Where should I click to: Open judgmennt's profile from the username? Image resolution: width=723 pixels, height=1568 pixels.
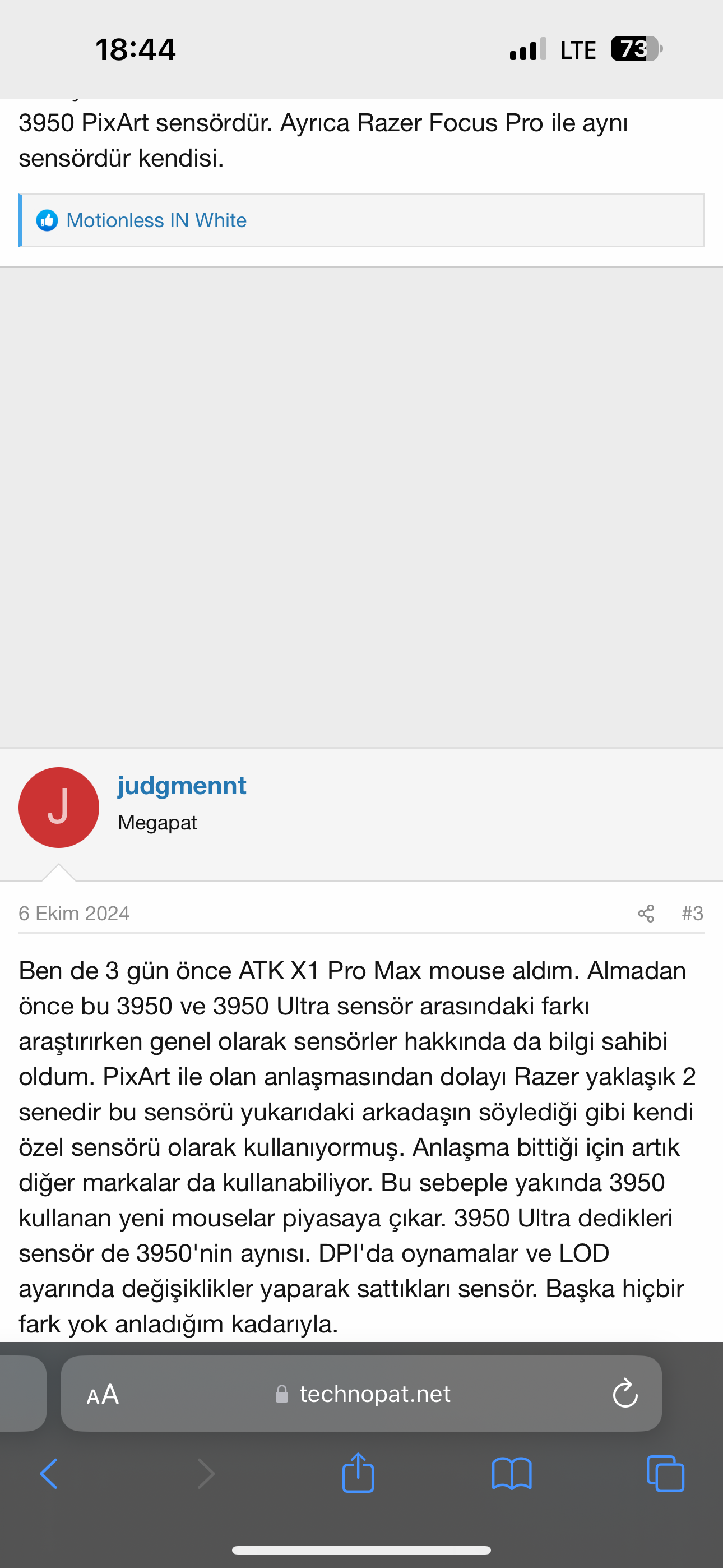point(182,785)
